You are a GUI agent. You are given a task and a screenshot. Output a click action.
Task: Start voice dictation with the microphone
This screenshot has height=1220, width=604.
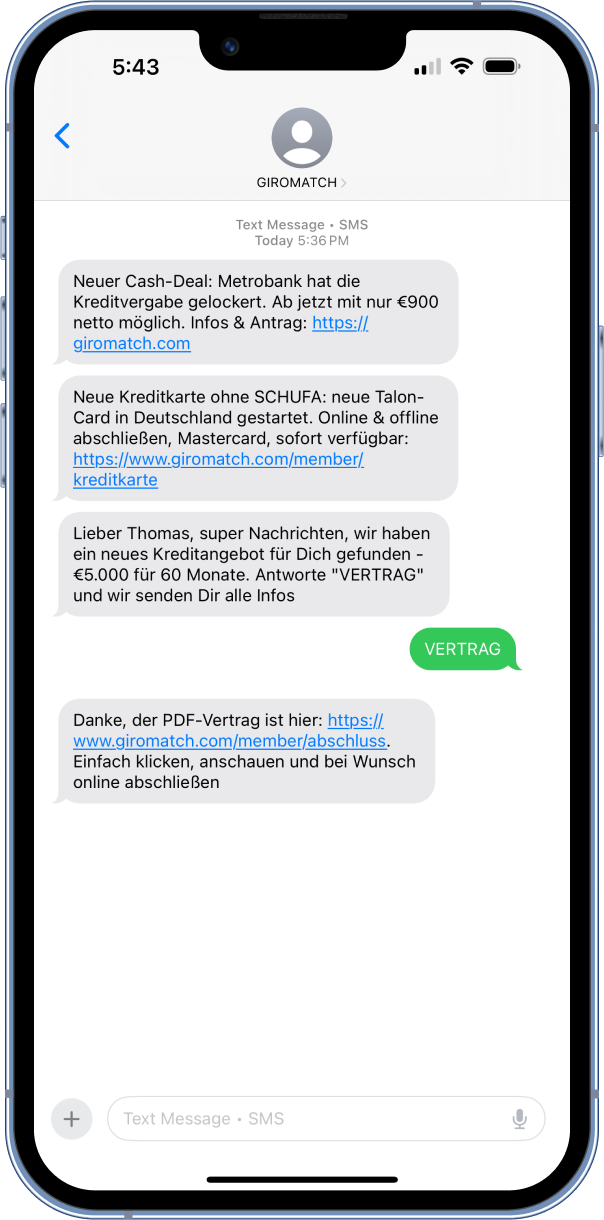(519, 1119)
